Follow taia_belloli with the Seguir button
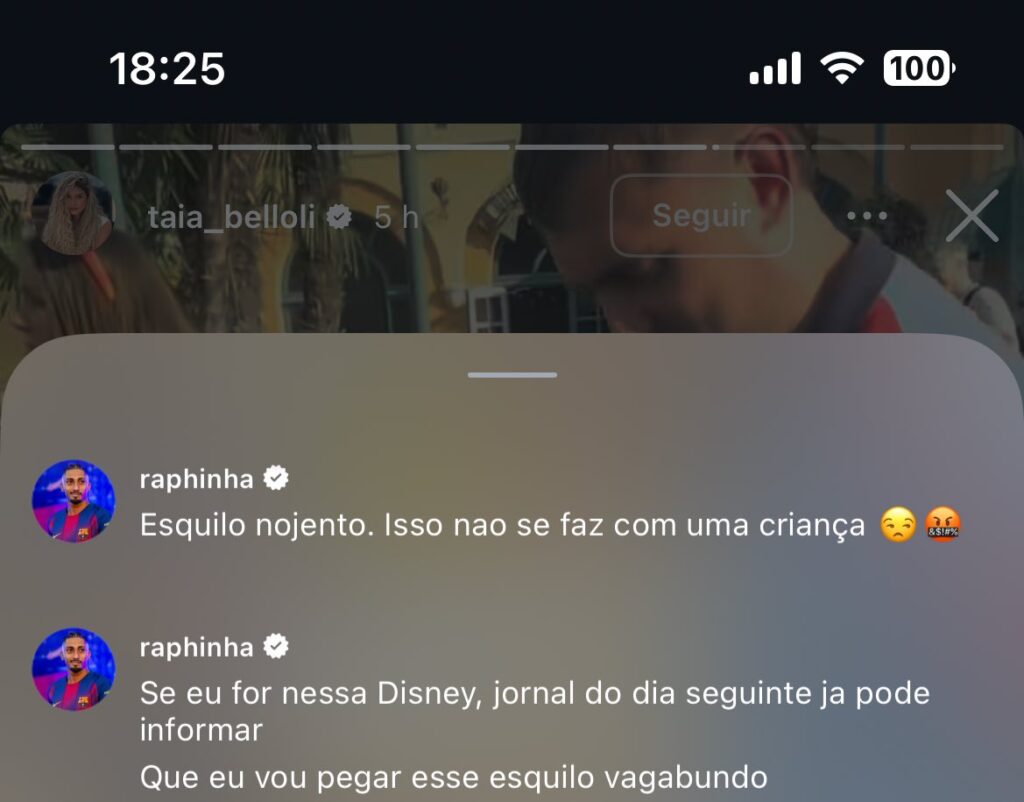Viewport: 1024px width, 802px height. (x=701, y=215)
